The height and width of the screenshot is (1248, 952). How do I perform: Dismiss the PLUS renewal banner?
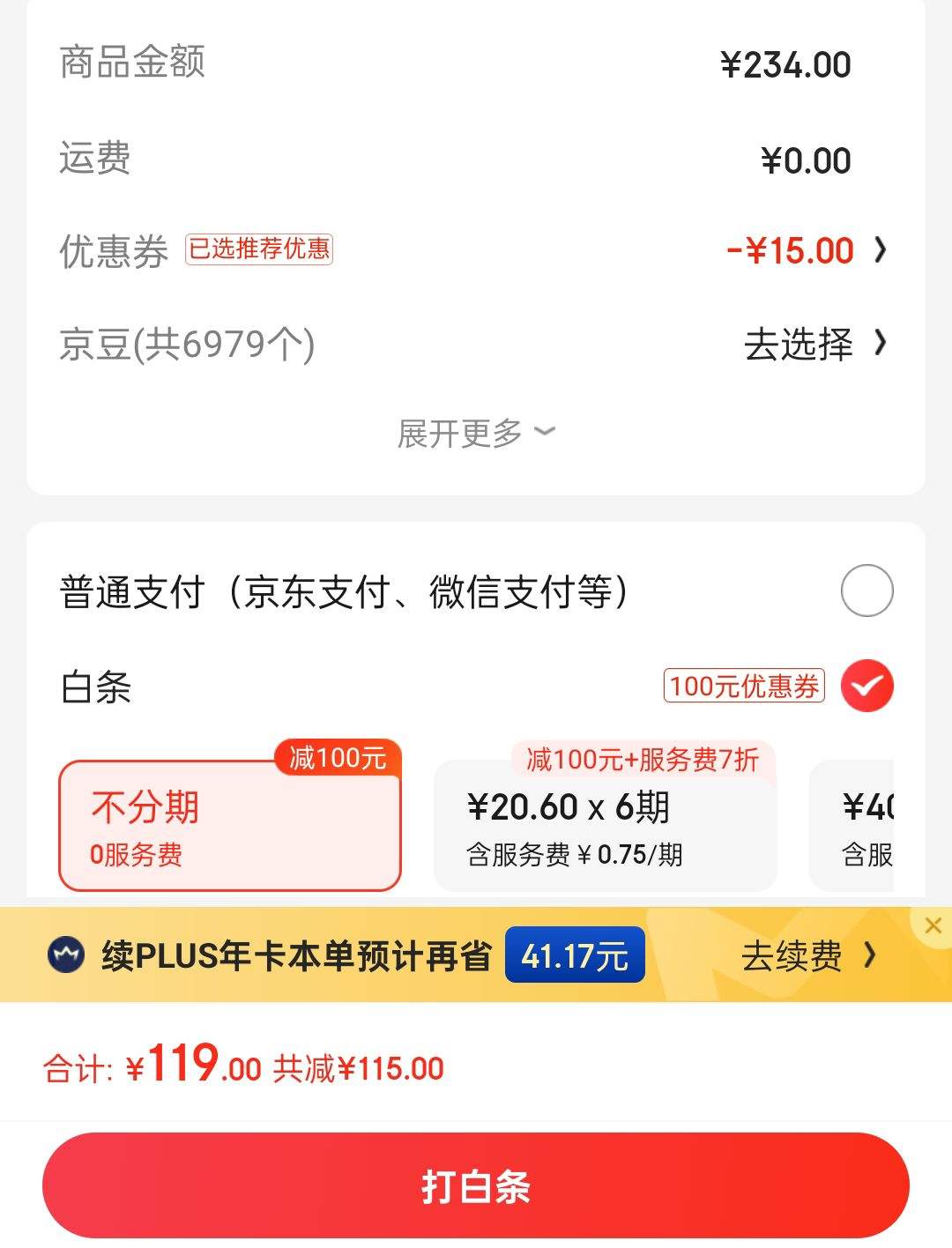pyautogui.click(x=933, y=925)
